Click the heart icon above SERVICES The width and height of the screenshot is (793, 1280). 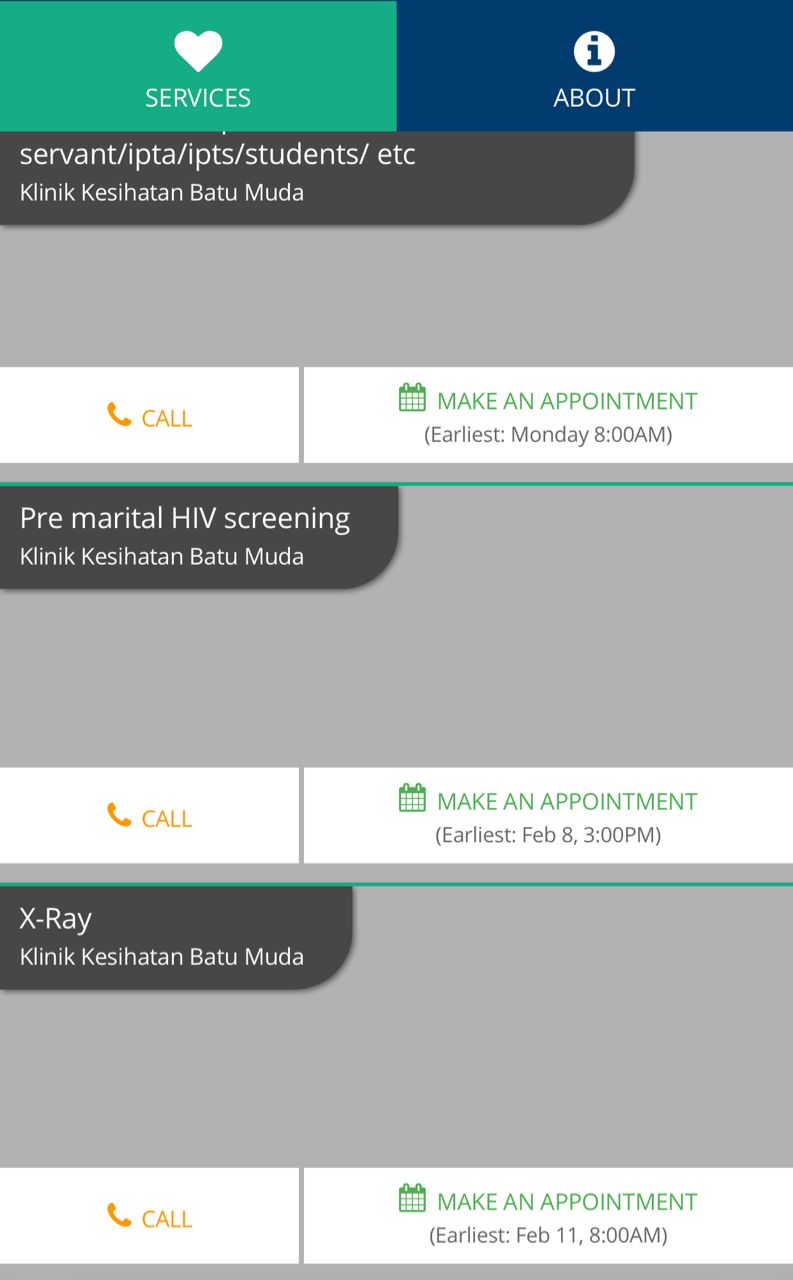click(x=199, y=50)
